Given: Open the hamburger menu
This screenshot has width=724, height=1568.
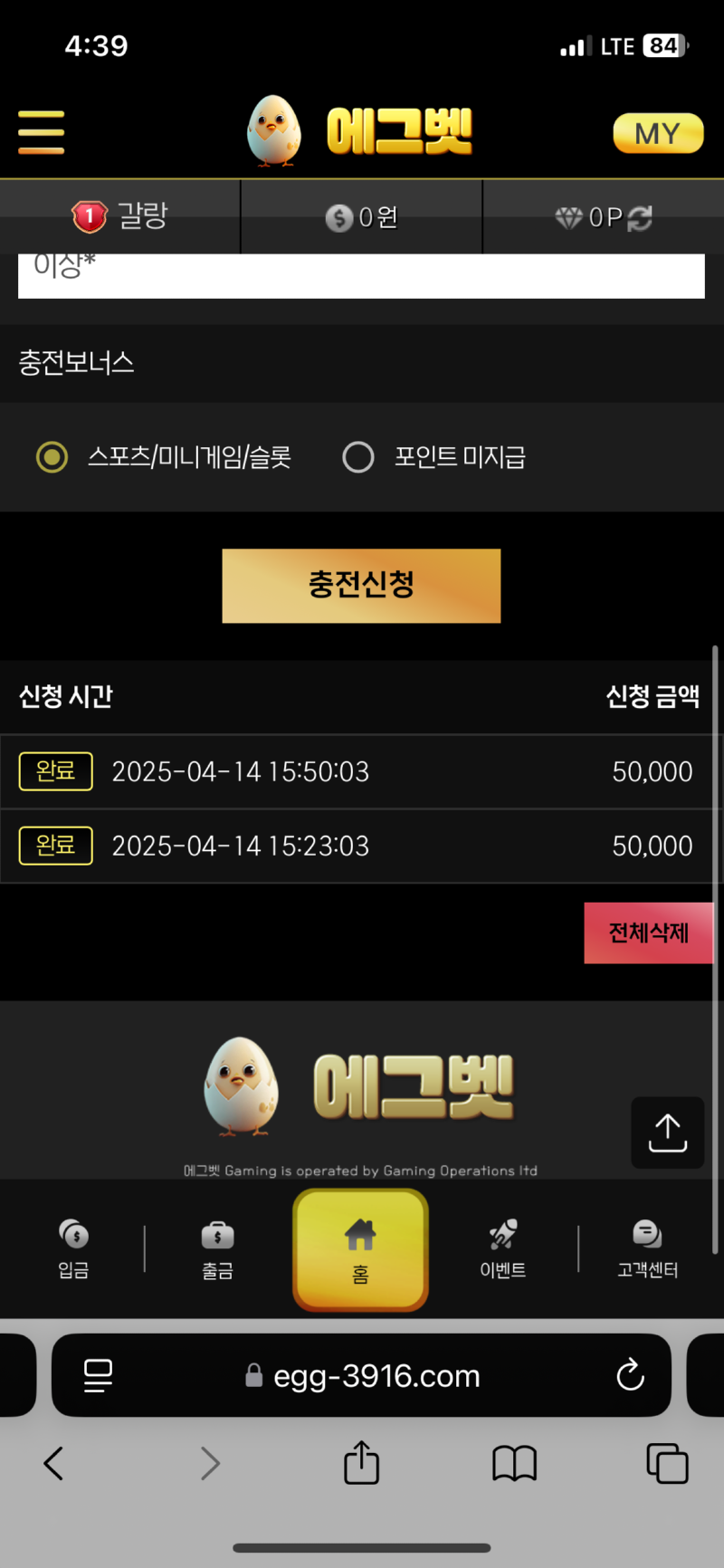Looking at the screenshot, I should 42,132.
